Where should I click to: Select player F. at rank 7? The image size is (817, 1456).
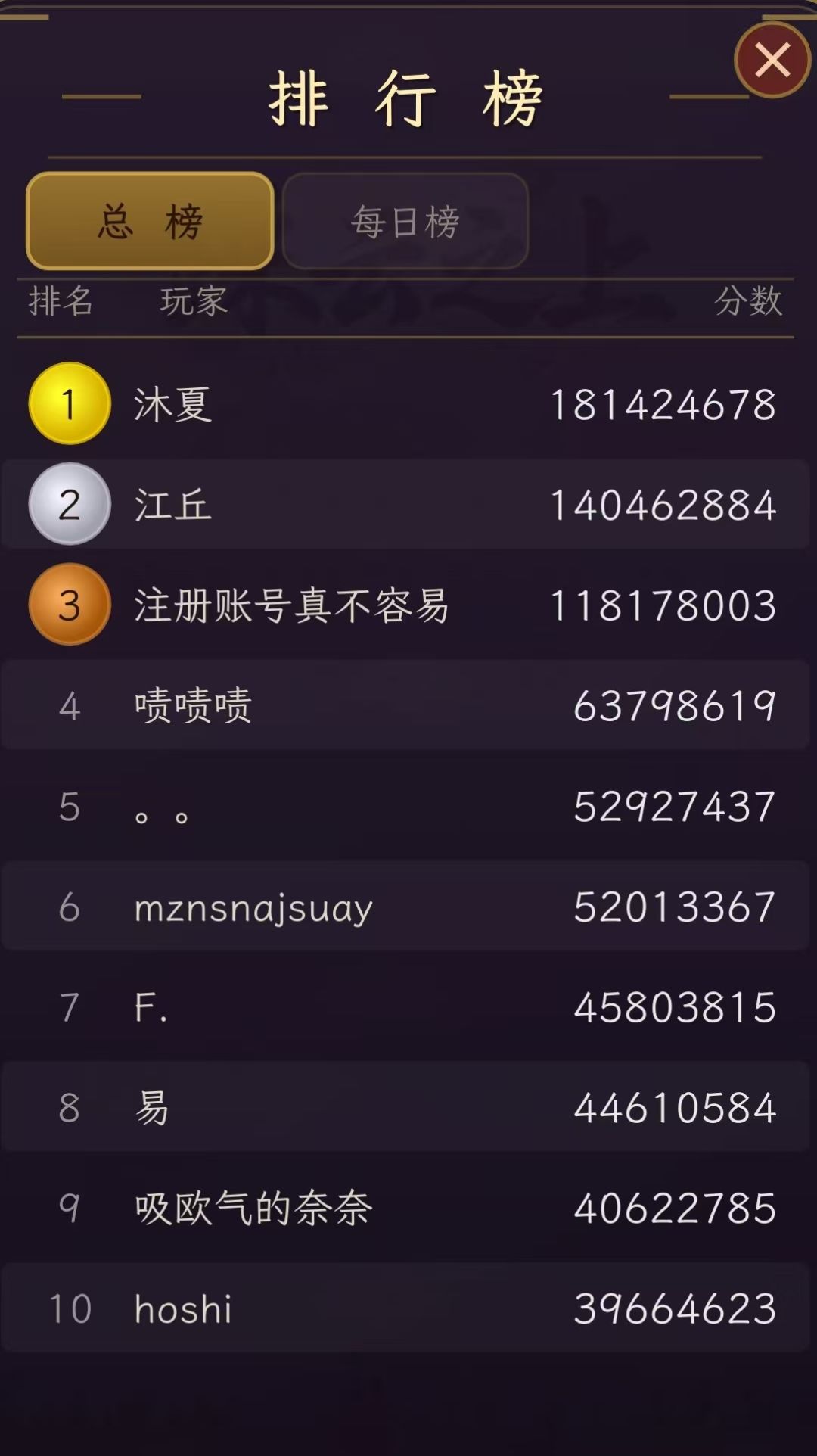click(151, 1006)
